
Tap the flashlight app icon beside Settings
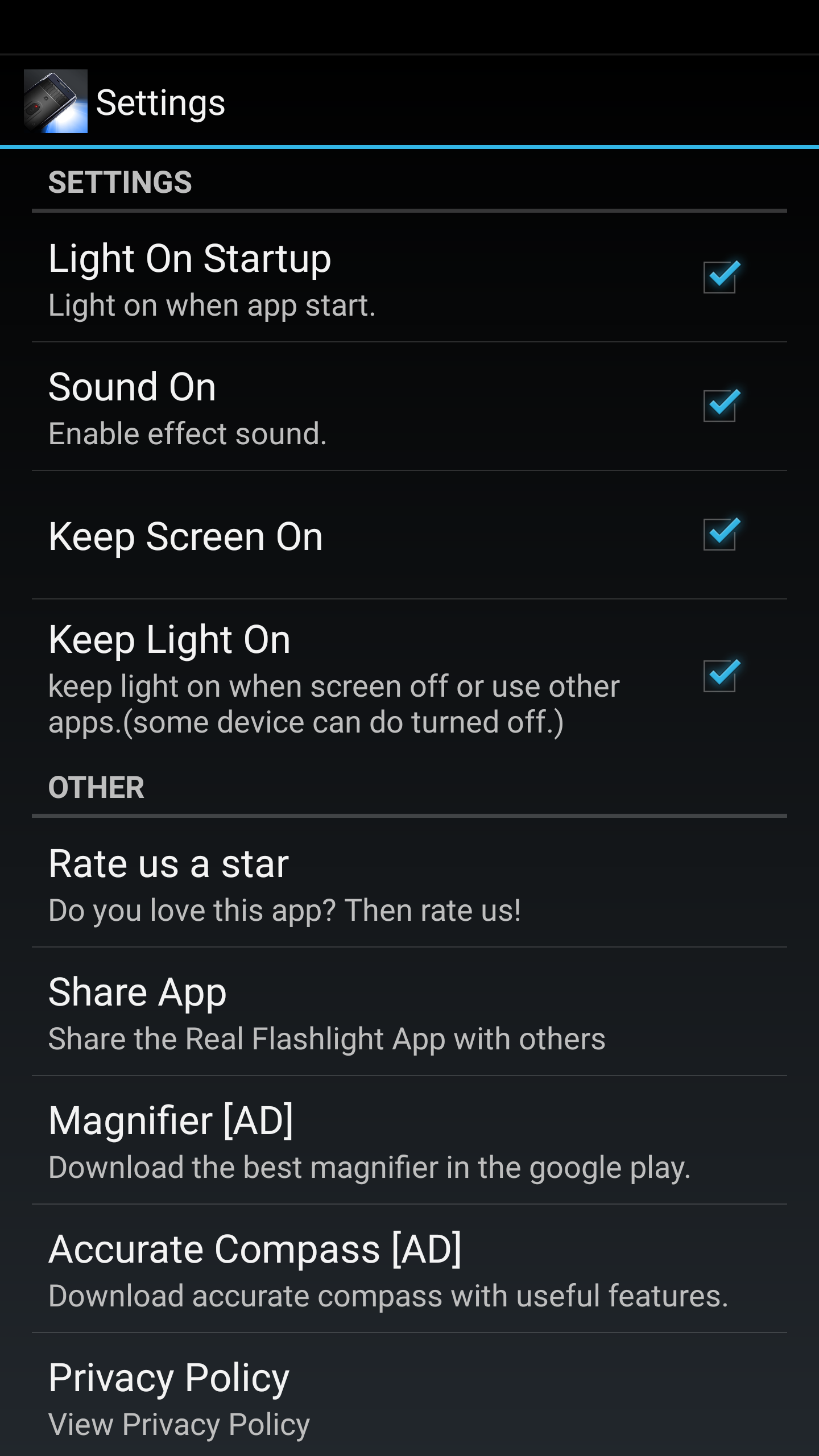pyautogui.click(x=56, y=102)
